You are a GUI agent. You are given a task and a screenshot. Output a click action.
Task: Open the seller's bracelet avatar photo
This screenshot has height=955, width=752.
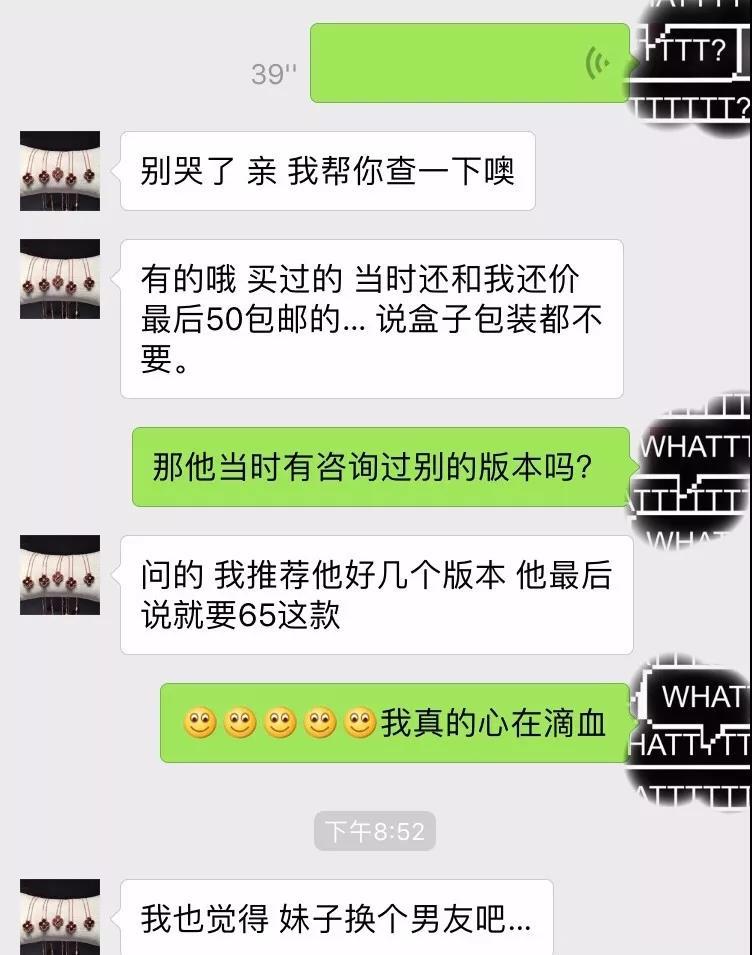58,172
